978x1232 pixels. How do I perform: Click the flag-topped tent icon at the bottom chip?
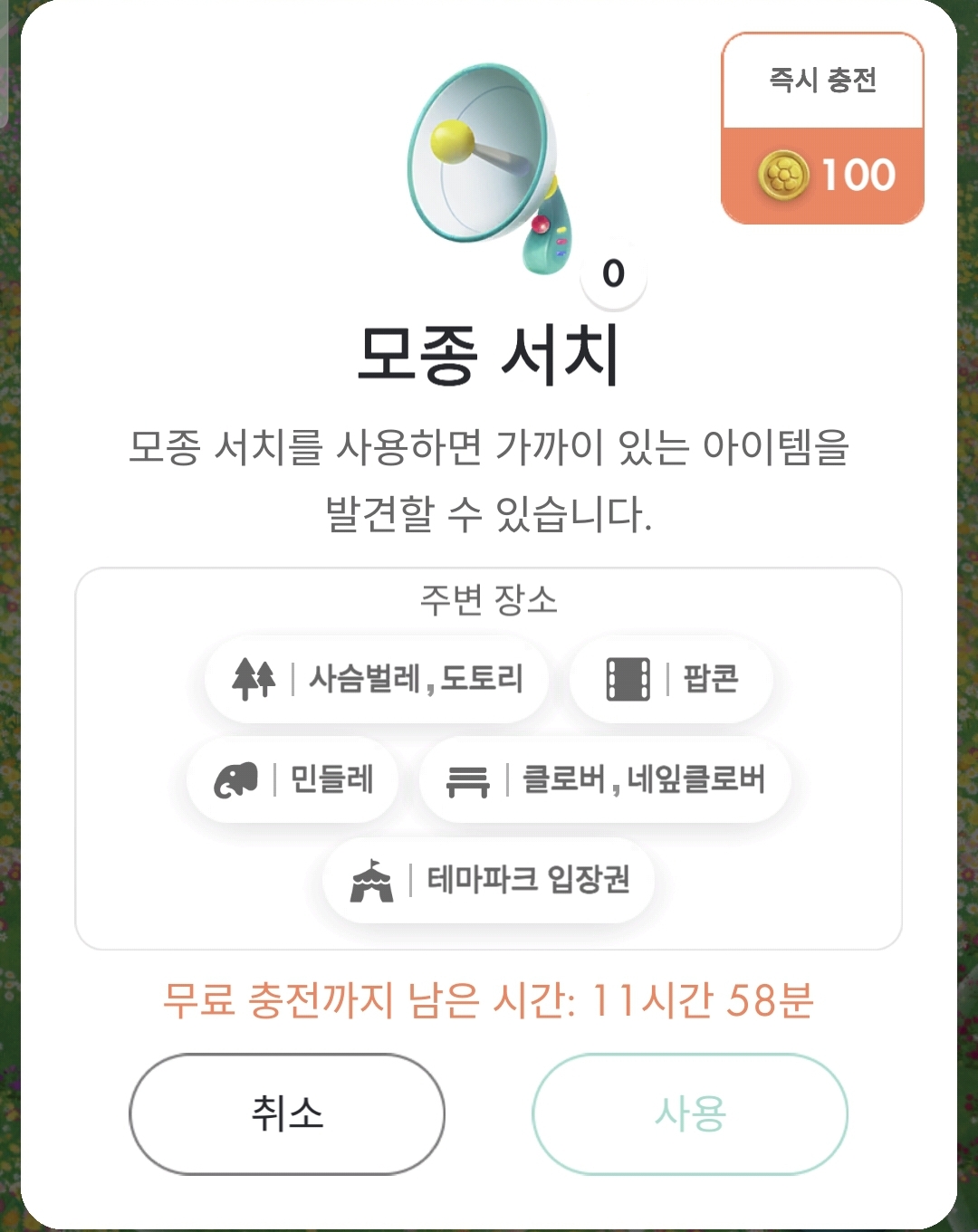click(x=369, y=880)
